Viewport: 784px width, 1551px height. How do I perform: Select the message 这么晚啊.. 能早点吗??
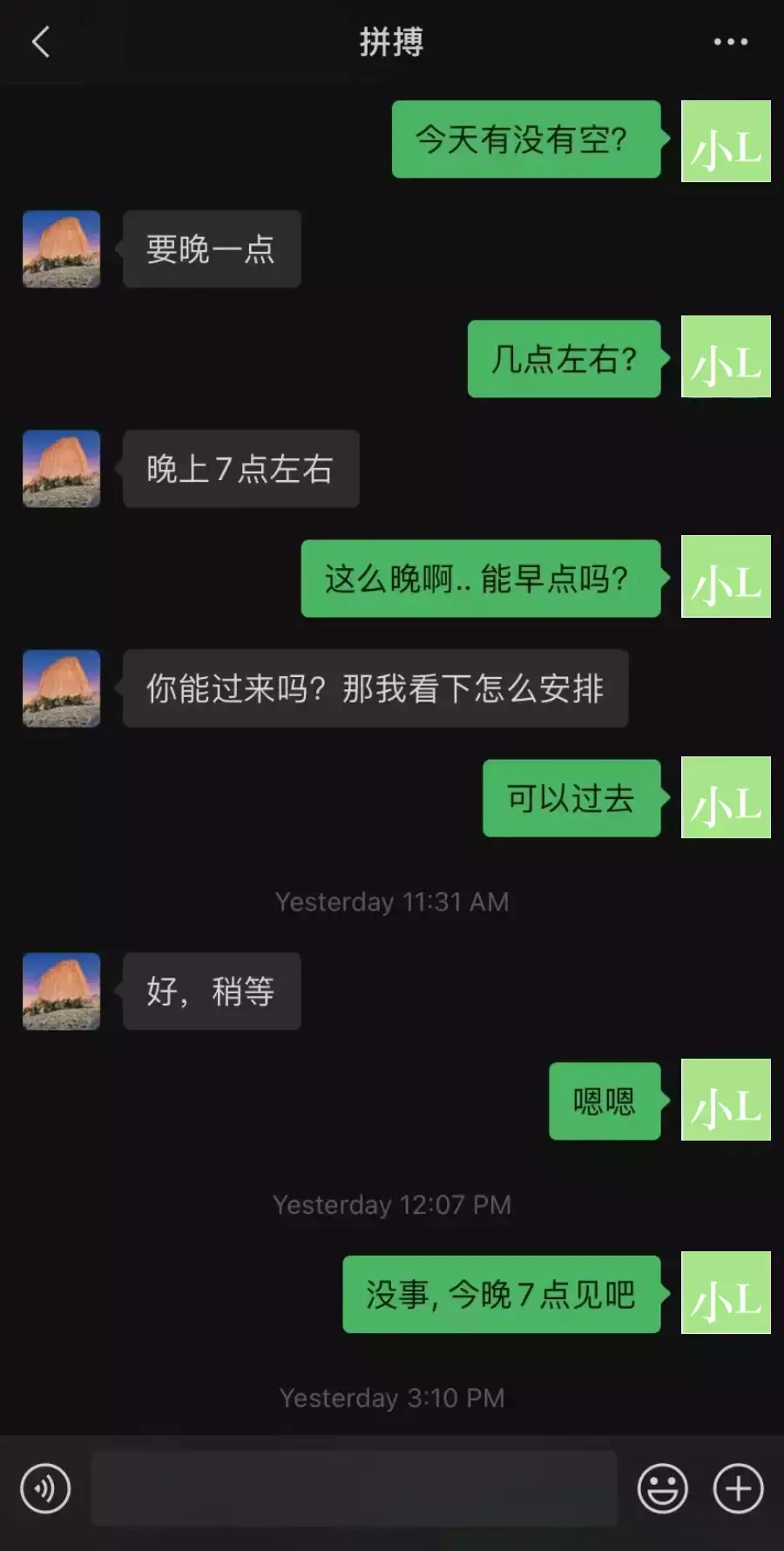coord(480,578)
